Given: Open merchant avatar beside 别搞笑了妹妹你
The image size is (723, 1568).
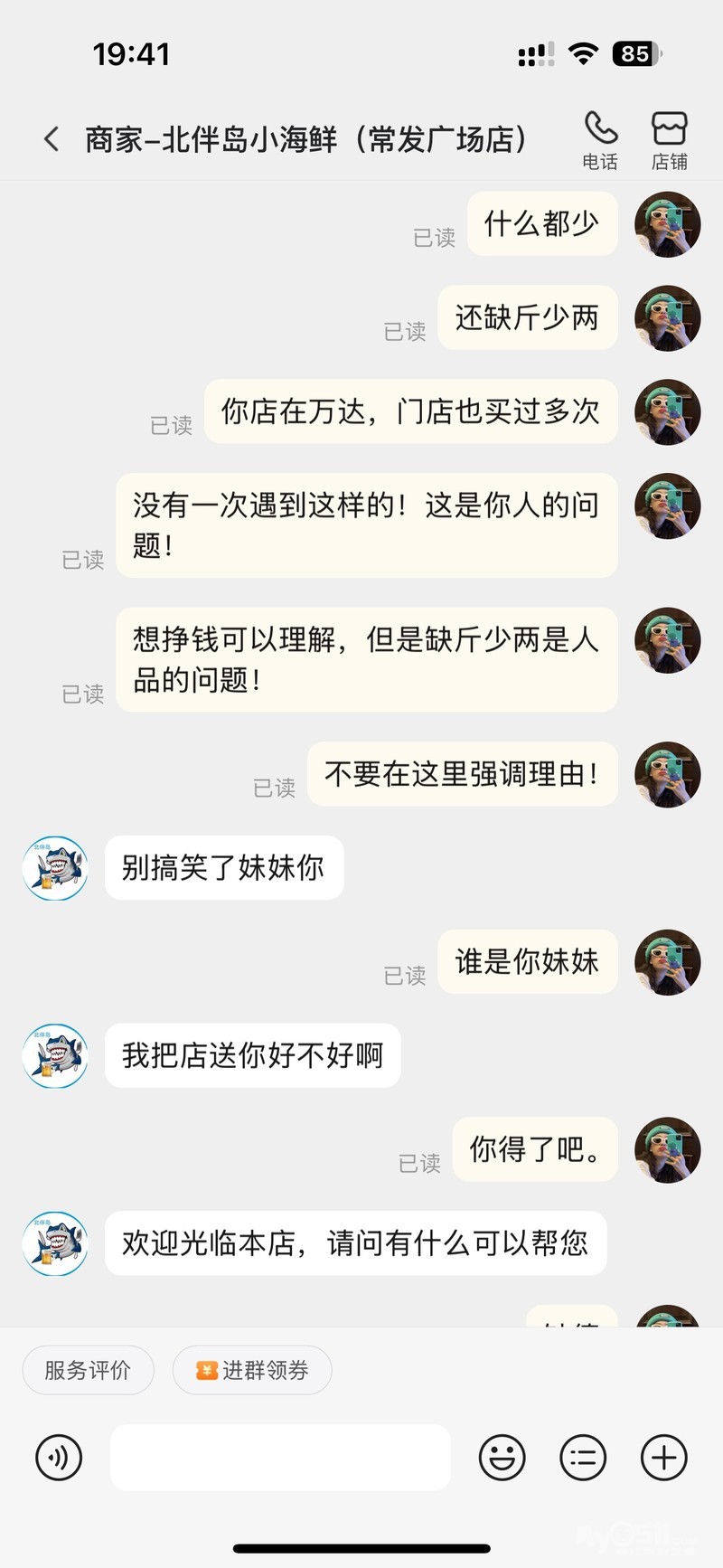Looking at the screenshot, I should coord(55,868).
